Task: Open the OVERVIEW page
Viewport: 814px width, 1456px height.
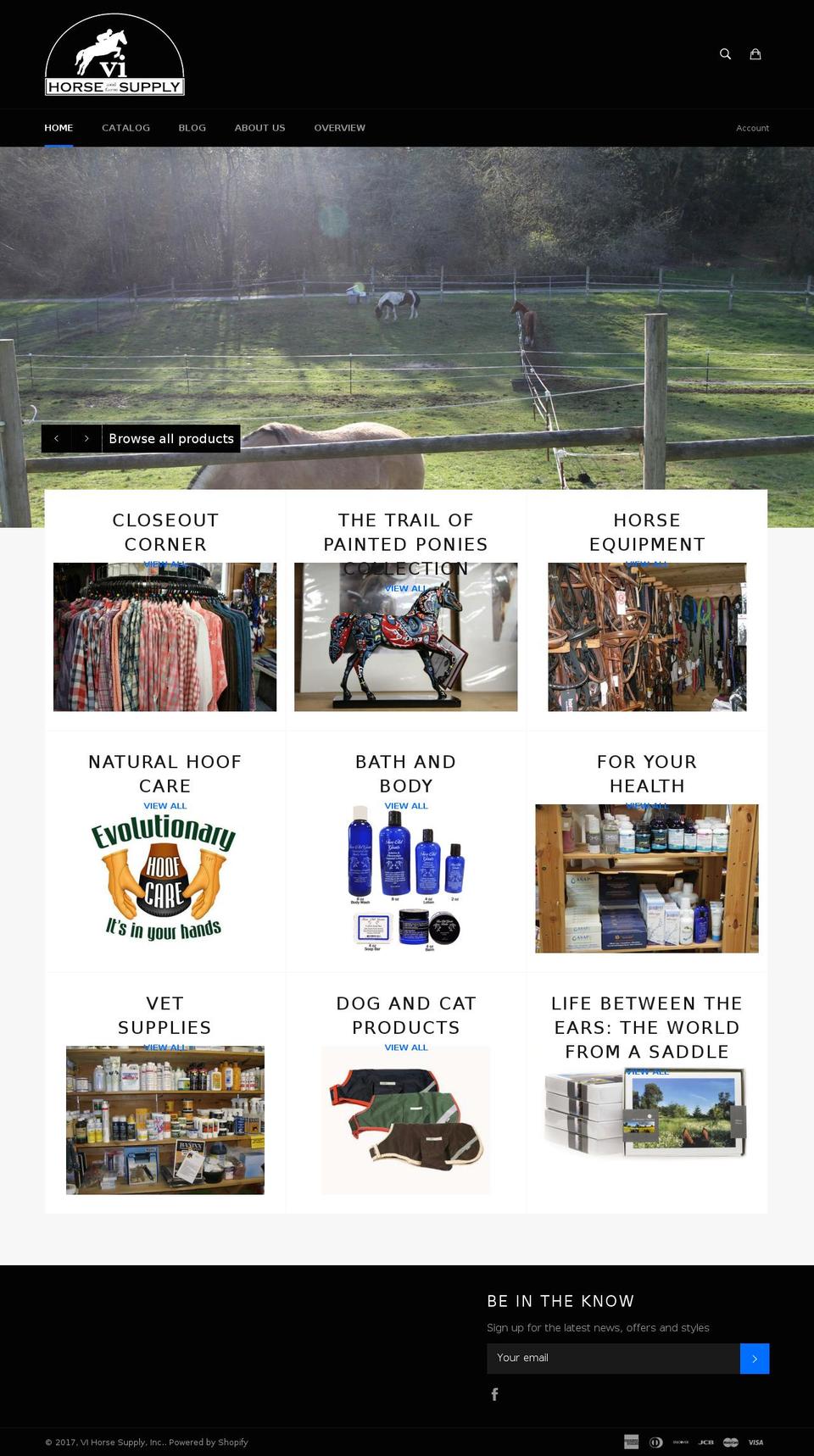Action: tap(339, 128)
